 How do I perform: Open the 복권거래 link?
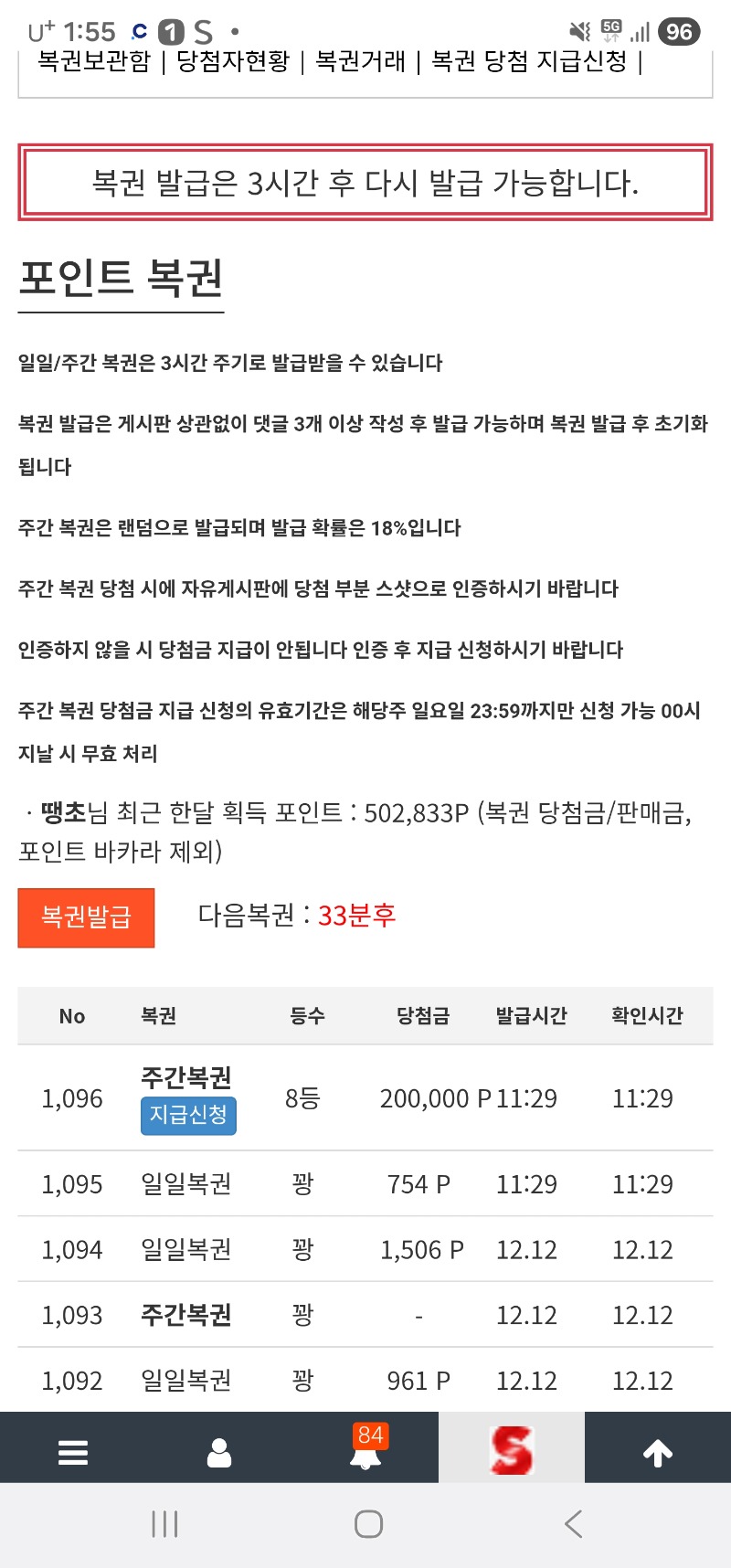(360, 61)
